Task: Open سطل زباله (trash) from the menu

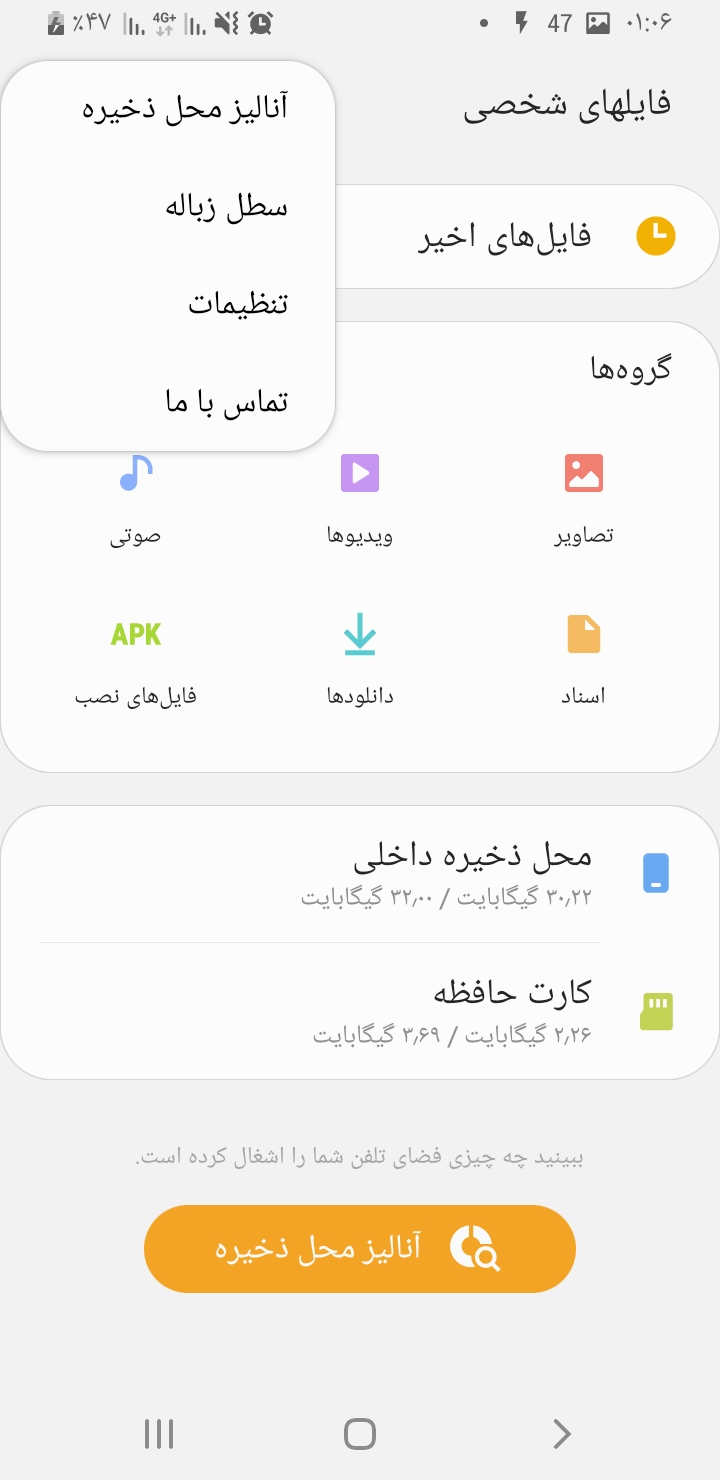Action: pos(226,207)
